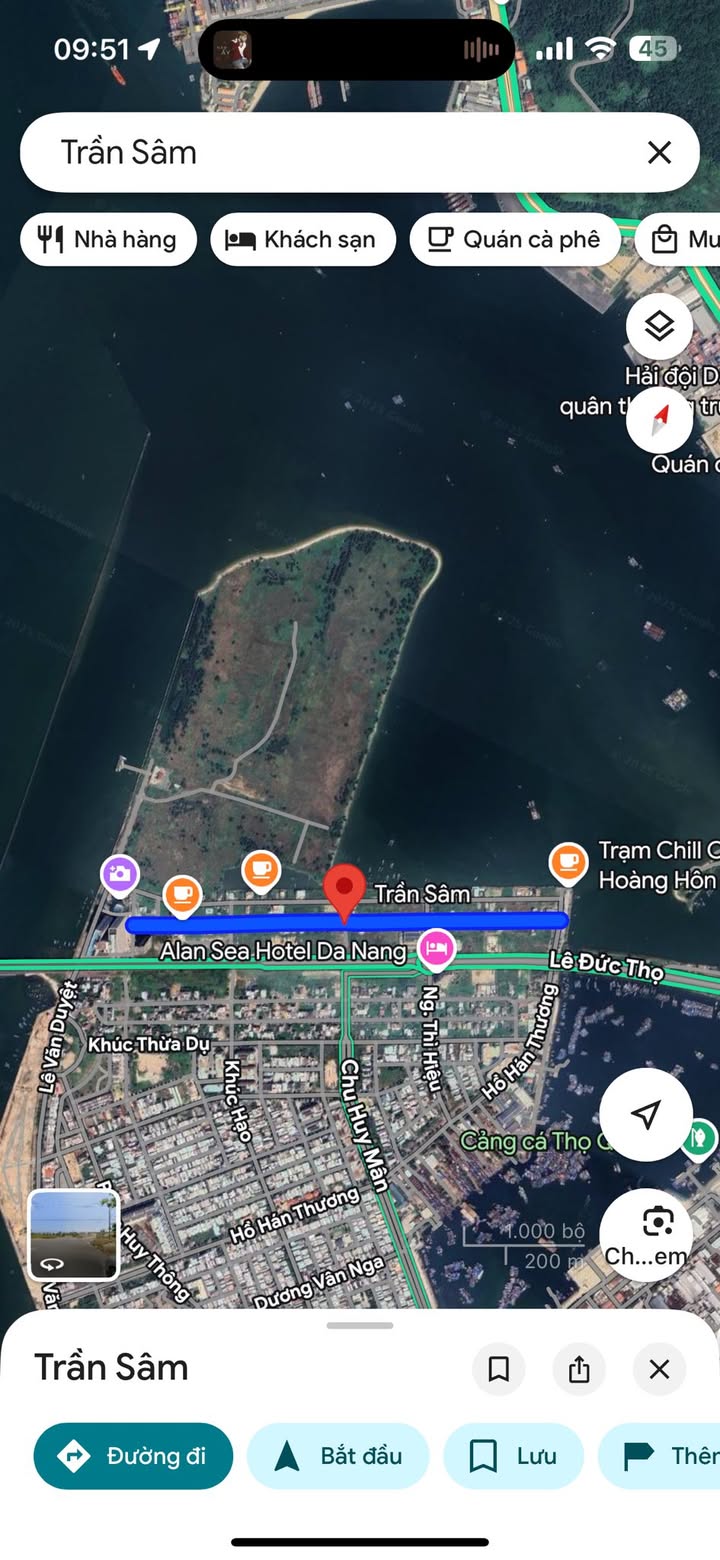Clear the Trần Sâm search text
The width and height of the screenshot is (720, 1560).
pos(659,152)
